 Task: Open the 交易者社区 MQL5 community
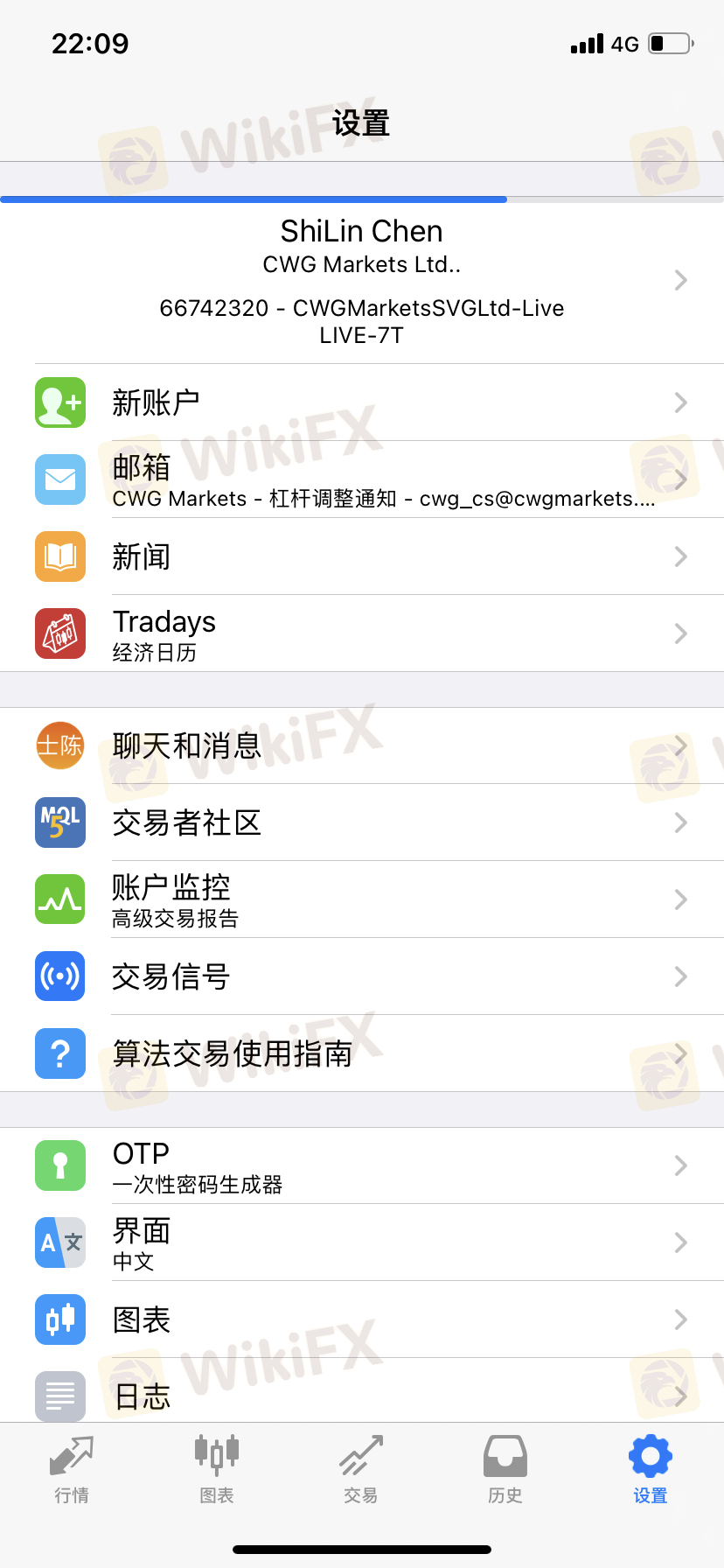(362, 822)
